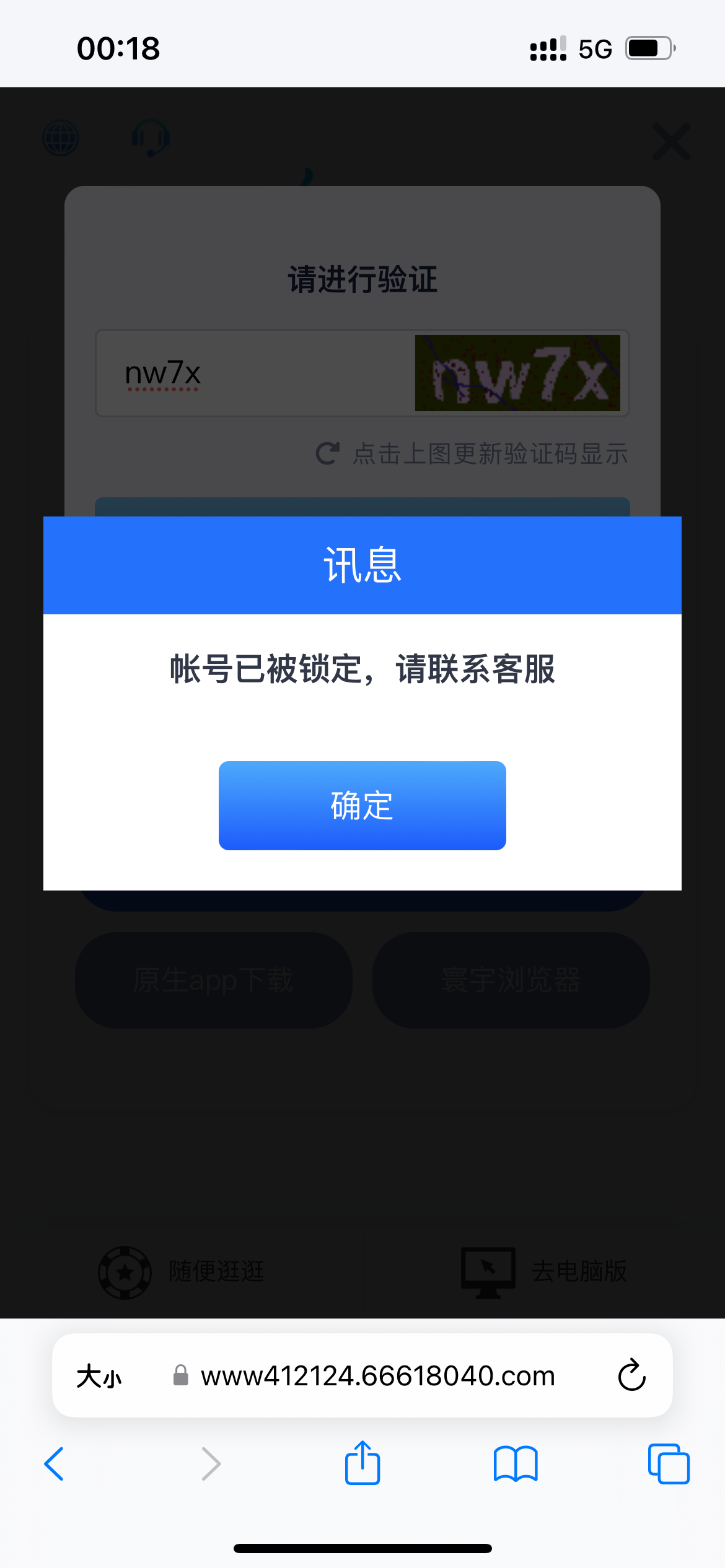Tap the captcha refresh arrow icon
This screenshot has width=725, height=1568.
(x=328, y=454)
